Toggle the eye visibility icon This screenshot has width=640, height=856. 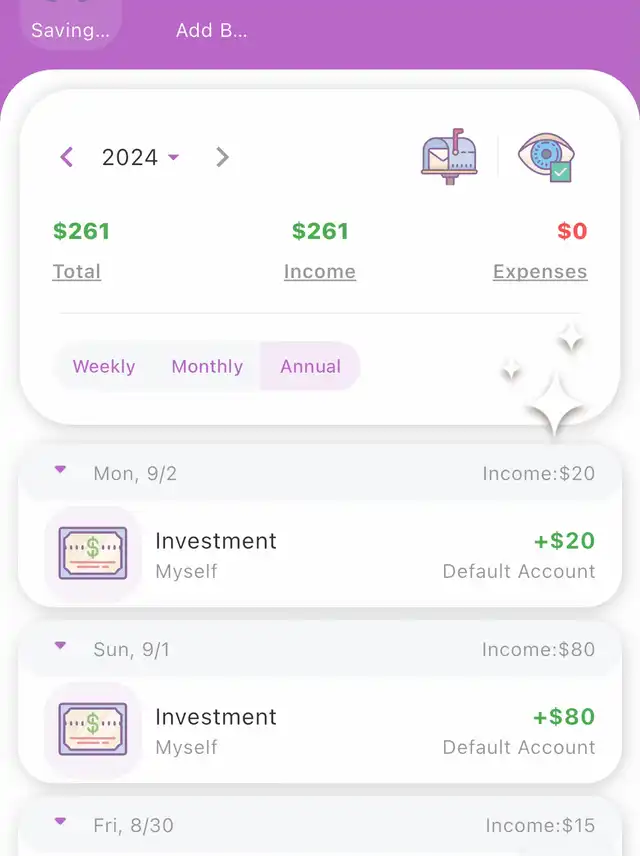[x=545, y=157]
